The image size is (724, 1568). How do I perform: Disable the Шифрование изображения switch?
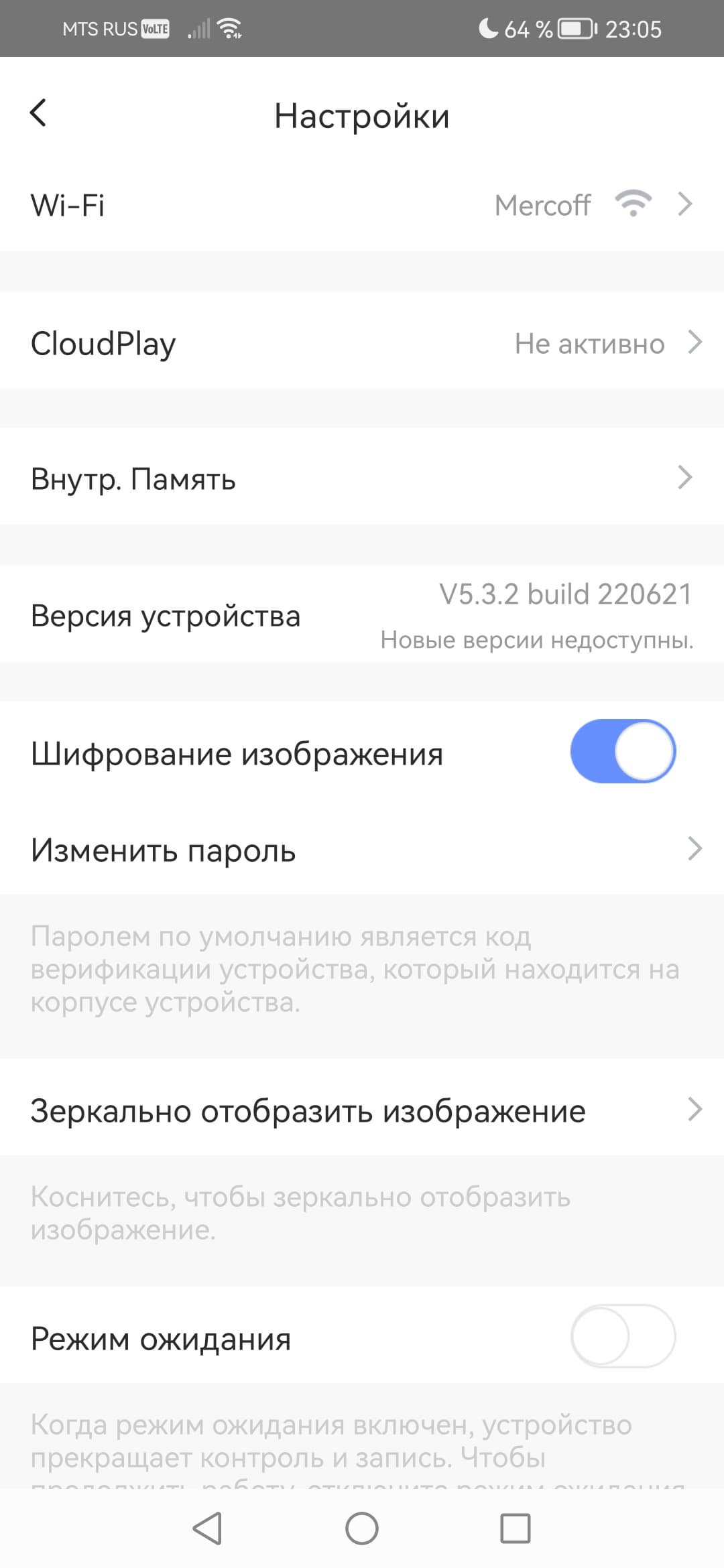point(622,751)
